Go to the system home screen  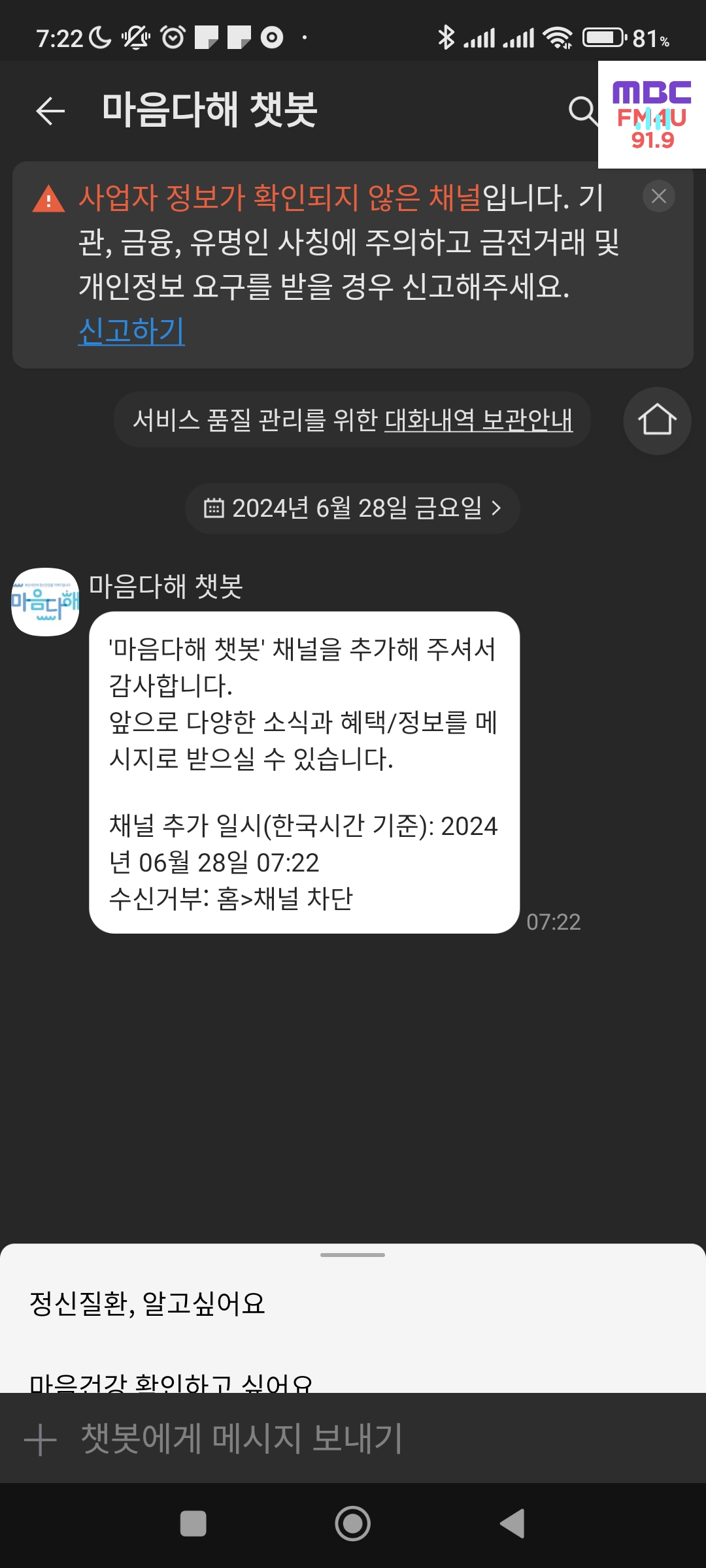352,1524
